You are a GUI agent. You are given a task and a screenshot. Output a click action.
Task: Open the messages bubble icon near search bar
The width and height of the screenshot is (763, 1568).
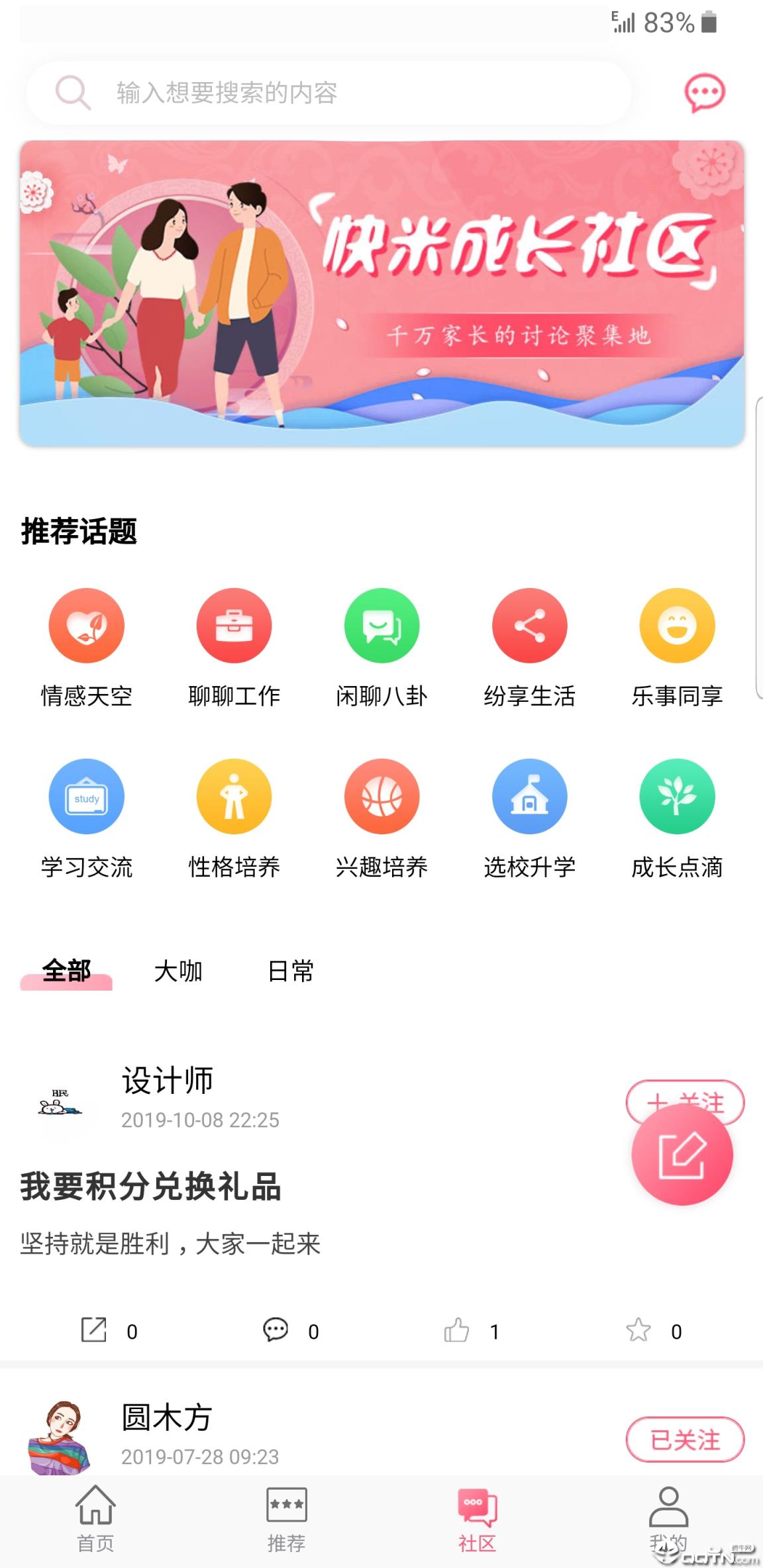[x=704, y=92]
